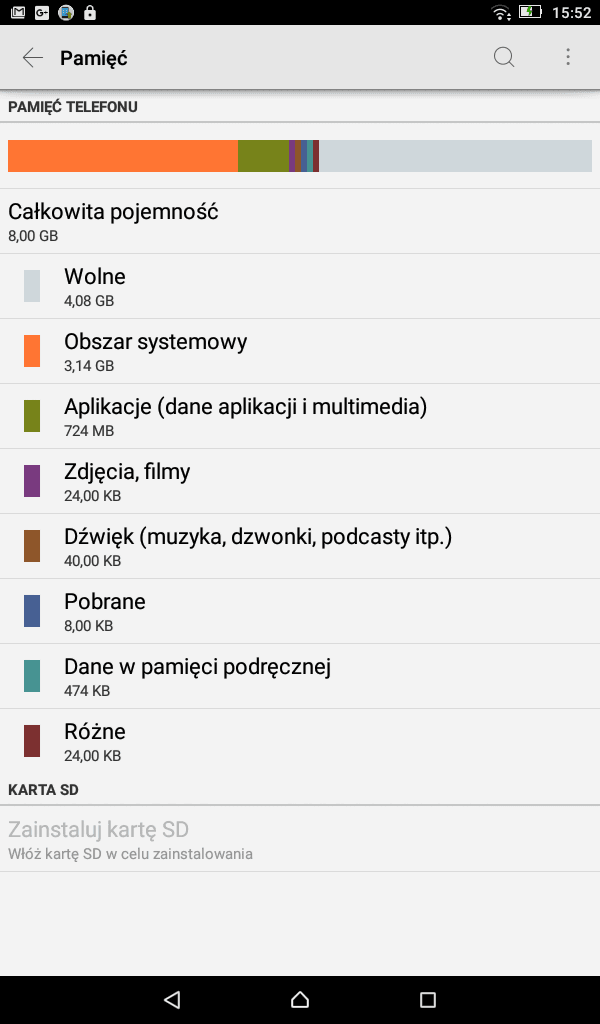
Task: Open Aplikacje storage usage
Action: coord(300,416)
